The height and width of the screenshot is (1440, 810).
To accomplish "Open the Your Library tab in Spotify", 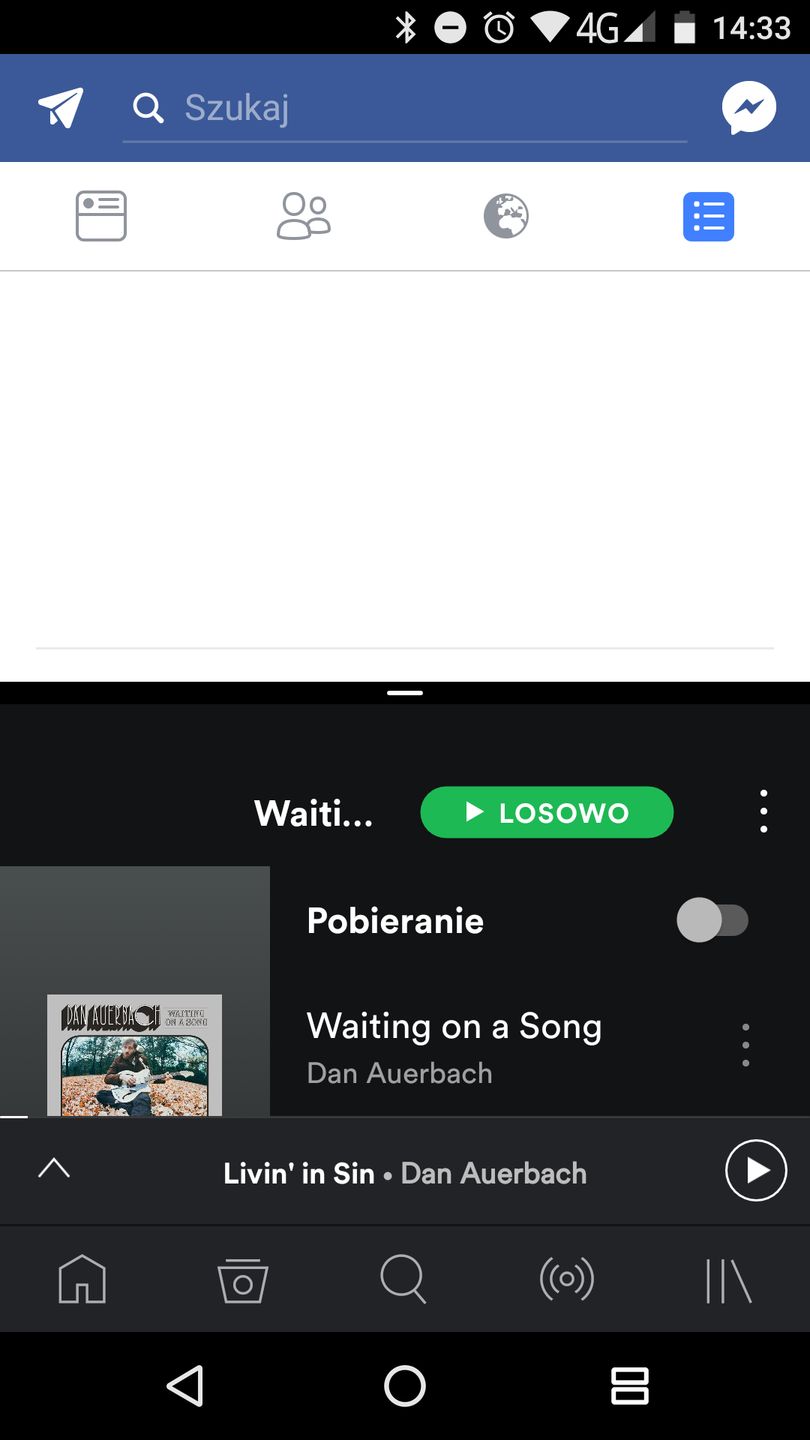I will click(728, 1279).
